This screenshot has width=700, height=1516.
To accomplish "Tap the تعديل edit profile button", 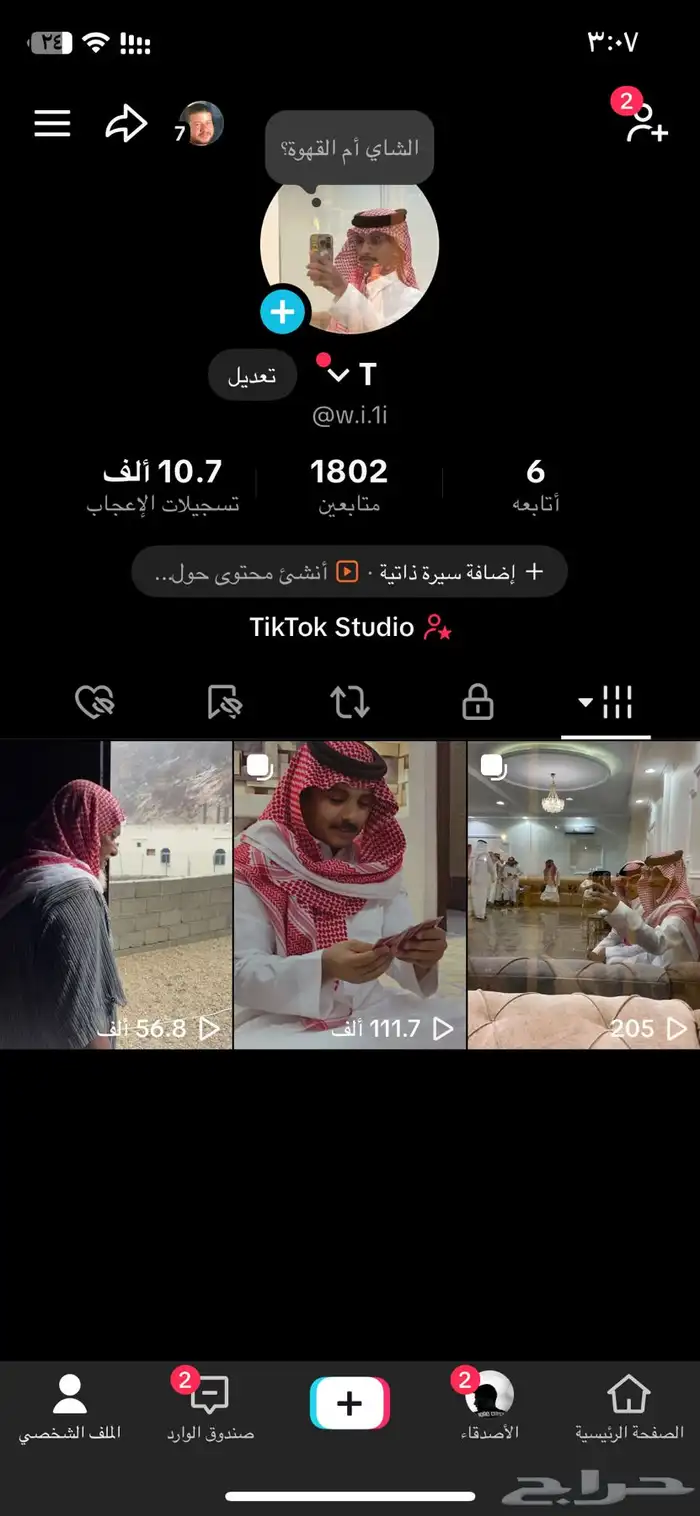I will (251, 375).
